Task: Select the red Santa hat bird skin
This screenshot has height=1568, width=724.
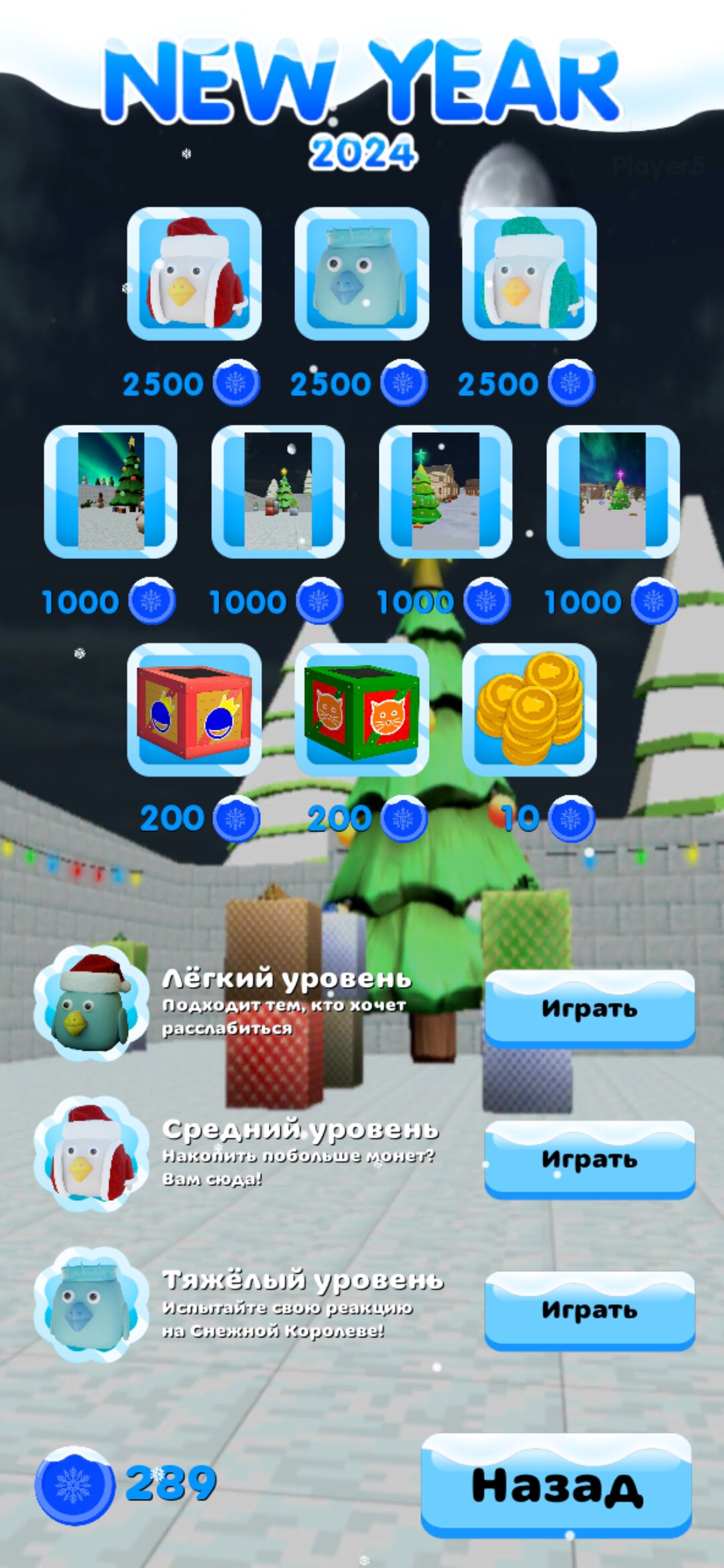Action: click(x=194, y=273)
